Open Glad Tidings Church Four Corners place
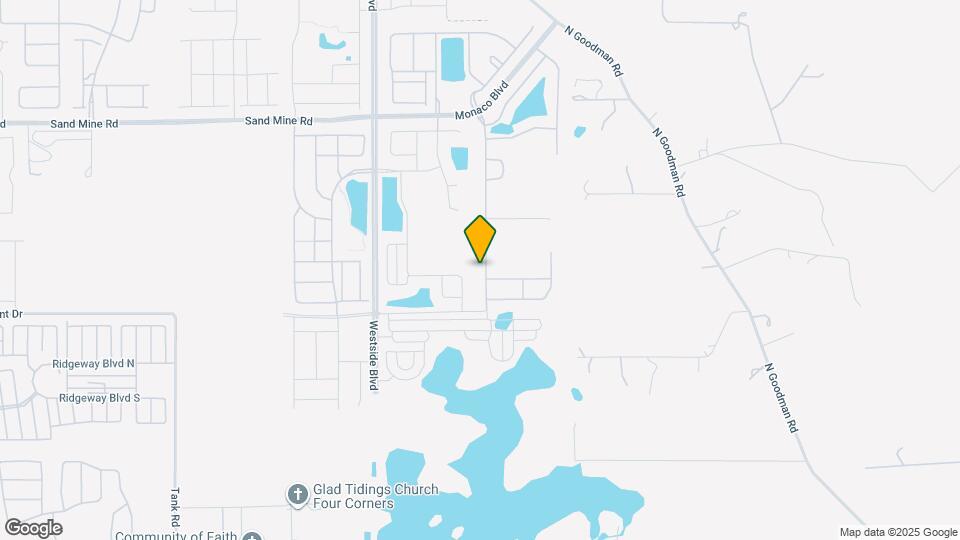This screenshot has height=540, width=960. coord(297,494)
